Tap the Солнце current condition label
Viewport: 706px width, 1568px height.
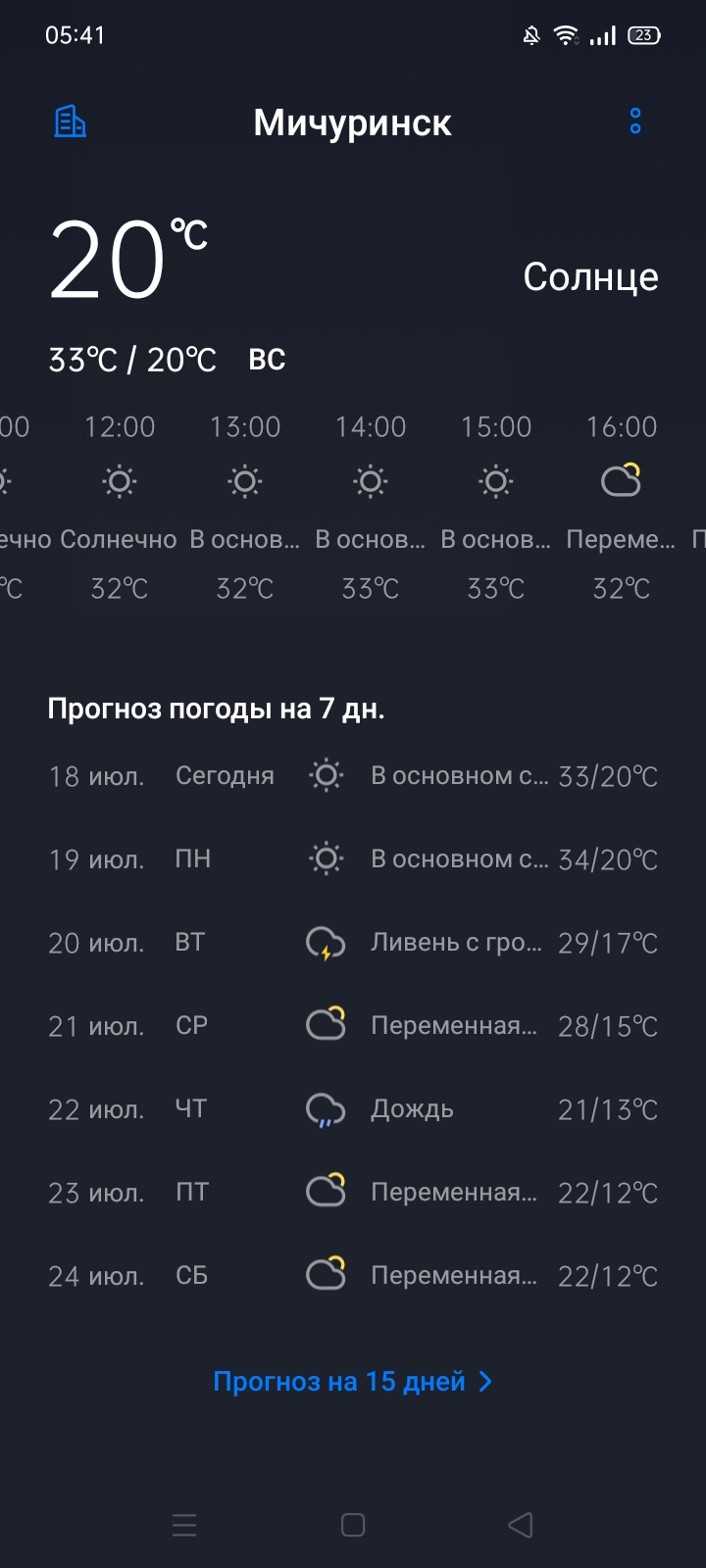591,276
